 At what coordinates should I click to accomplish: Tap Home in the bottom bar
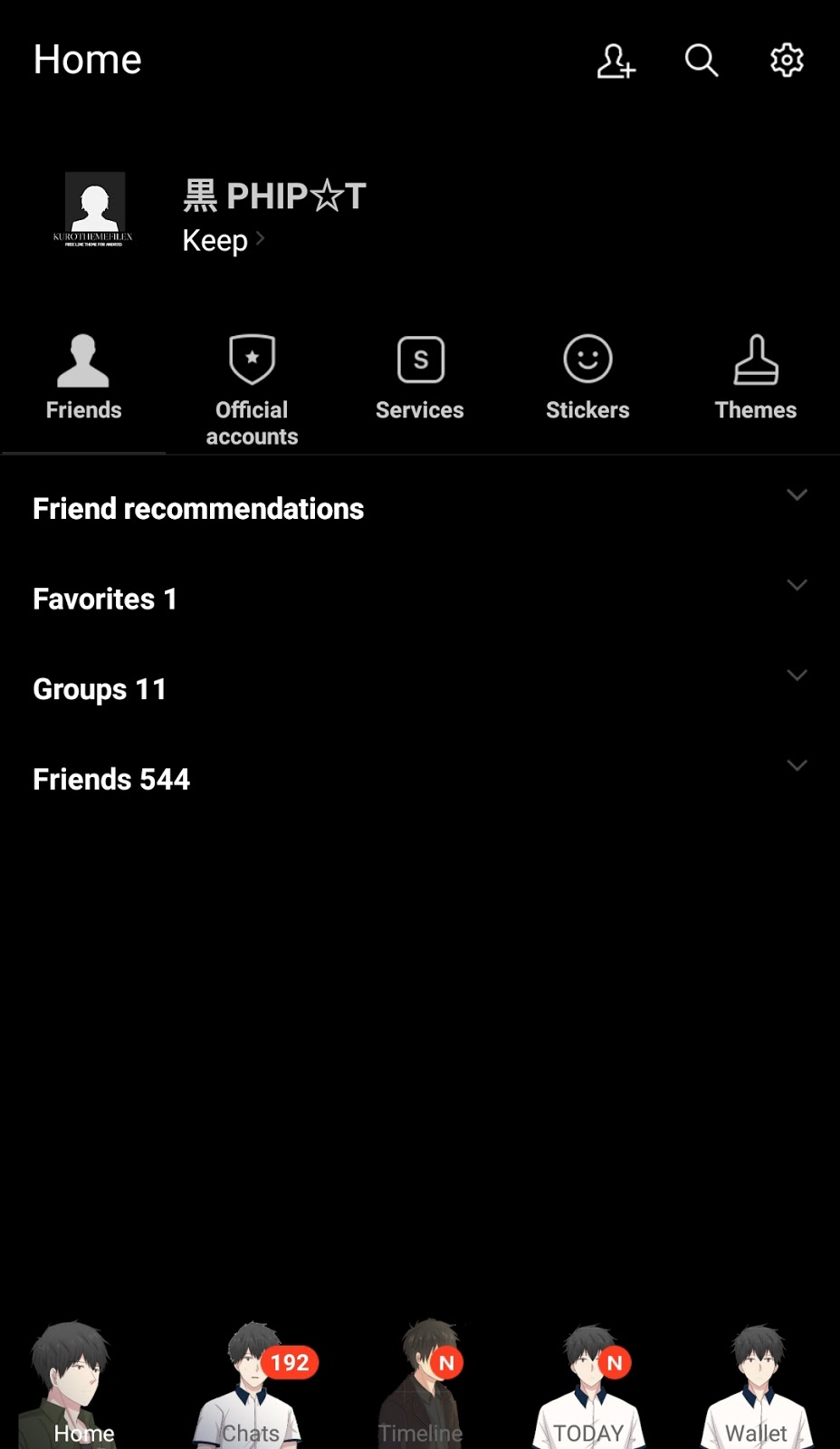pyautogui.click(x=84, y=1384)
